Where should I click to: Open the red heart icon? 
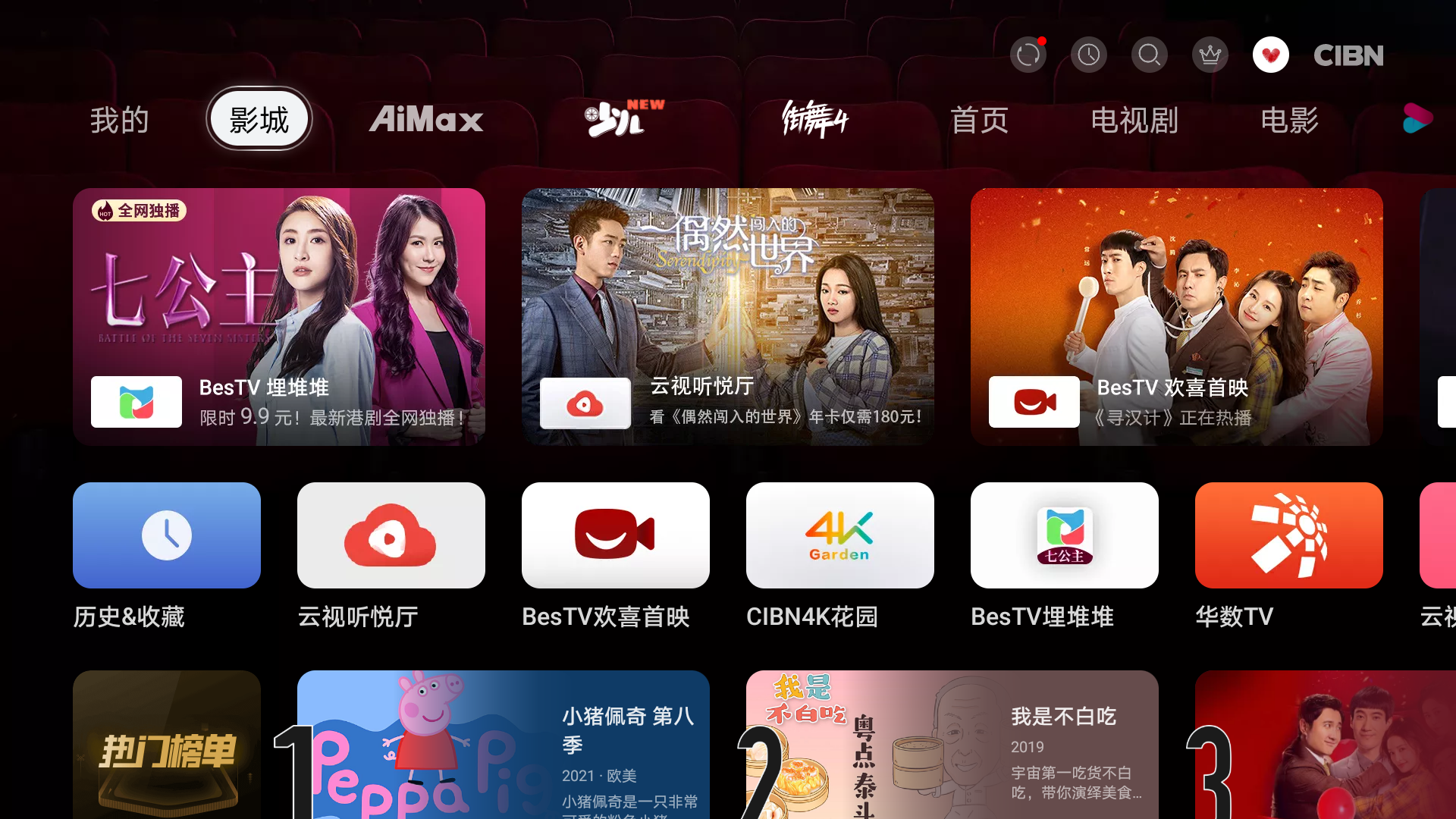1270,55
